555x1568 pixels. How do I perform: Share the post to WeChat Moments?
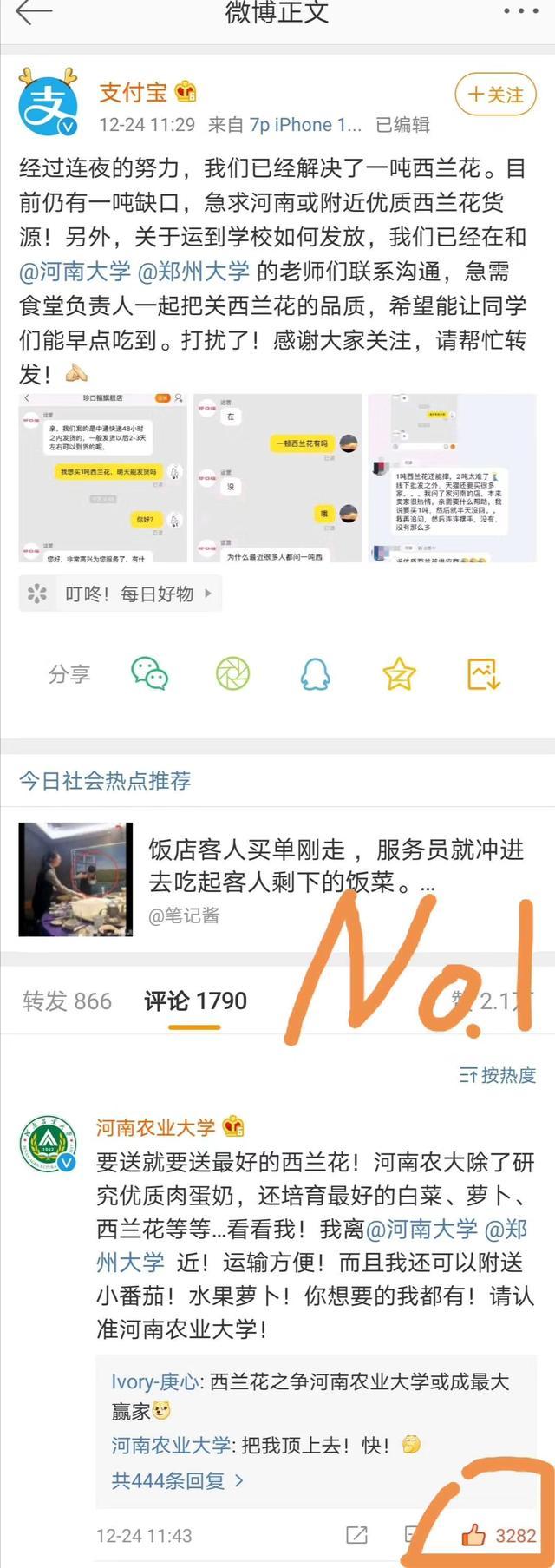pyautogui.click(x=232, y=673)
